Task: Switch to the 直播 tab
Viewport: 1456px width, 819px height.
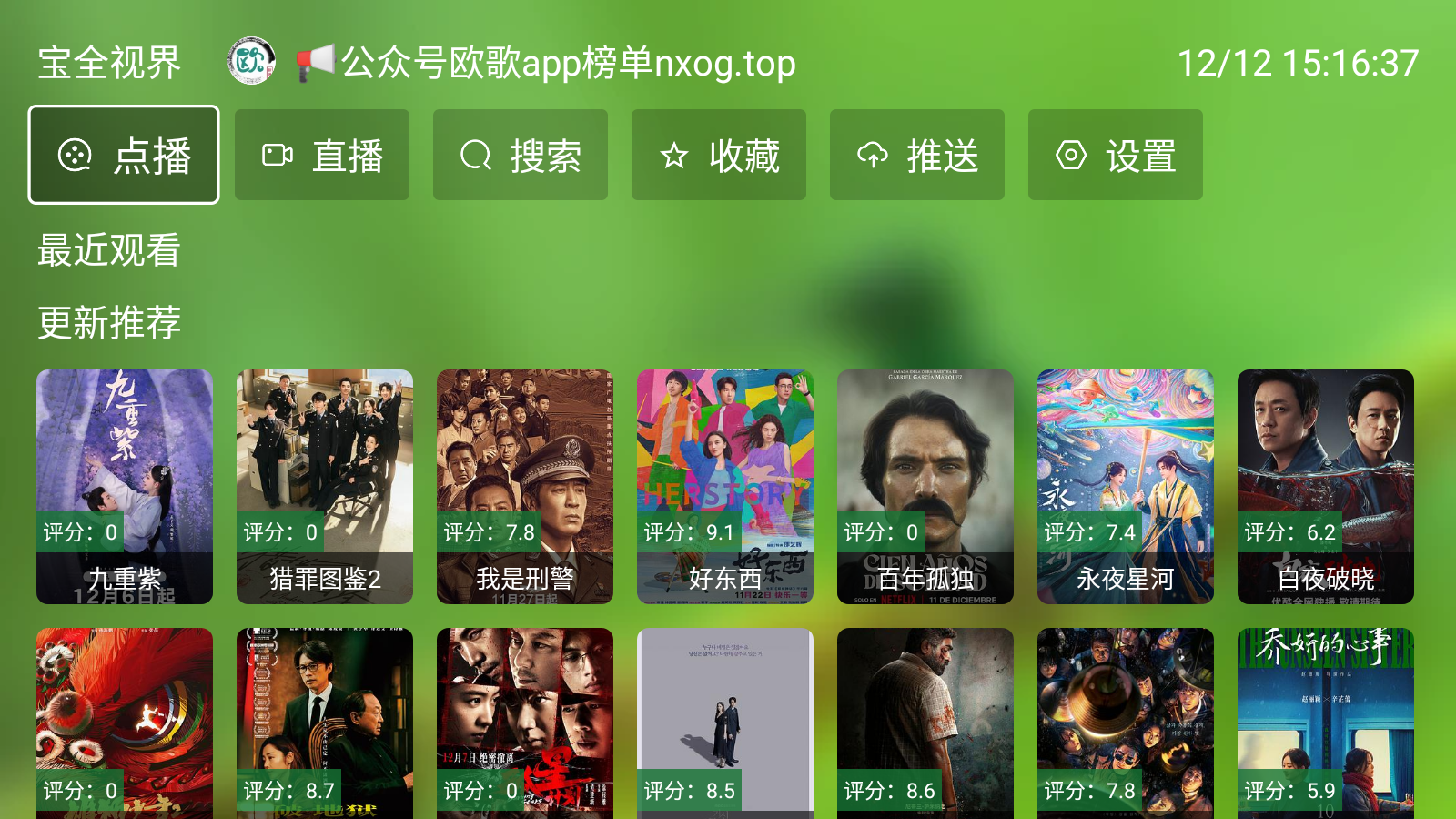Action: tap(322, 155)
